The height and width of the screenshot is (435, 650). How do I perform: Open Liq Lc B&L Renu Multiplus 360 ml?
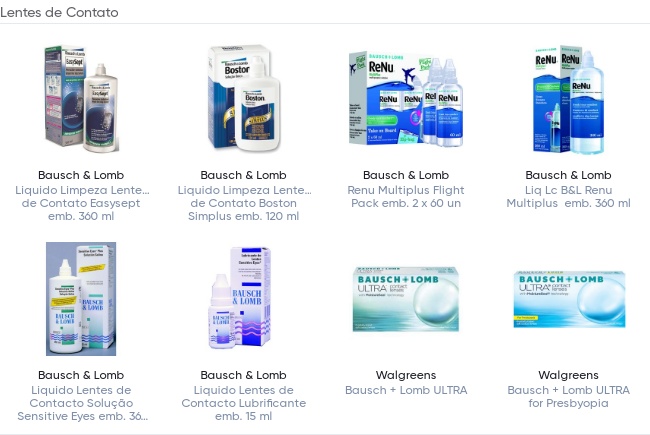click(x=568, y=99)
